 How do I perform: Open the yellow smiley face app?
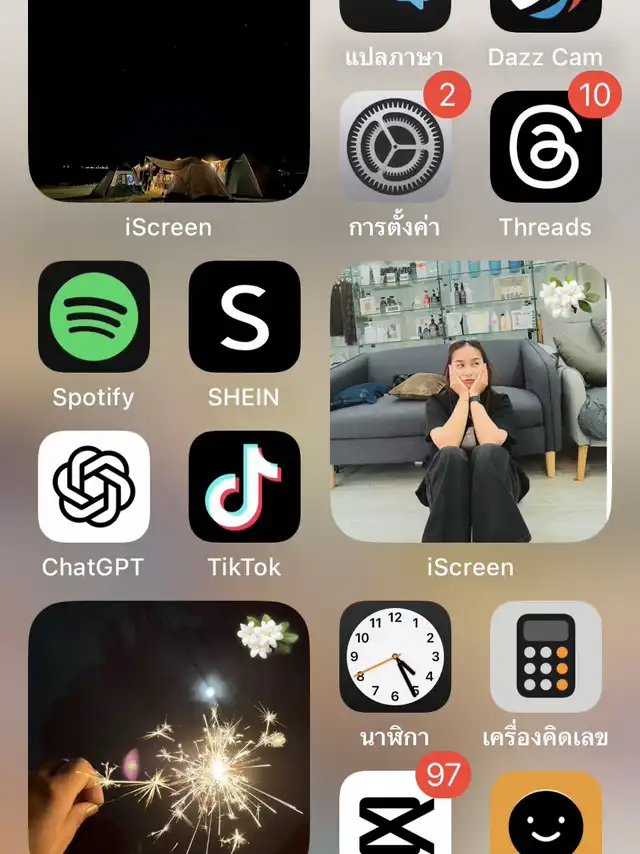tap(545, 815)
